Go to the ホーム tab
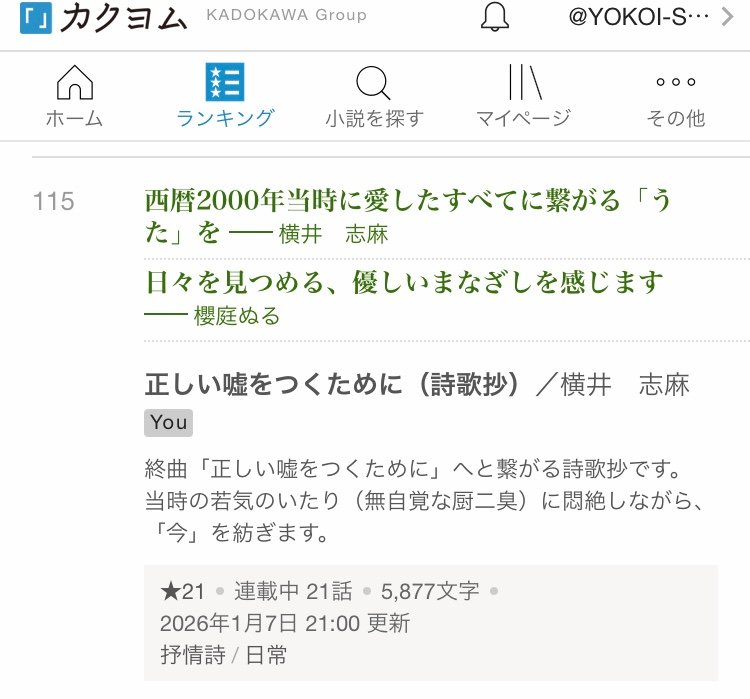This screenshot has width=750, height=699. pos(74,97)
